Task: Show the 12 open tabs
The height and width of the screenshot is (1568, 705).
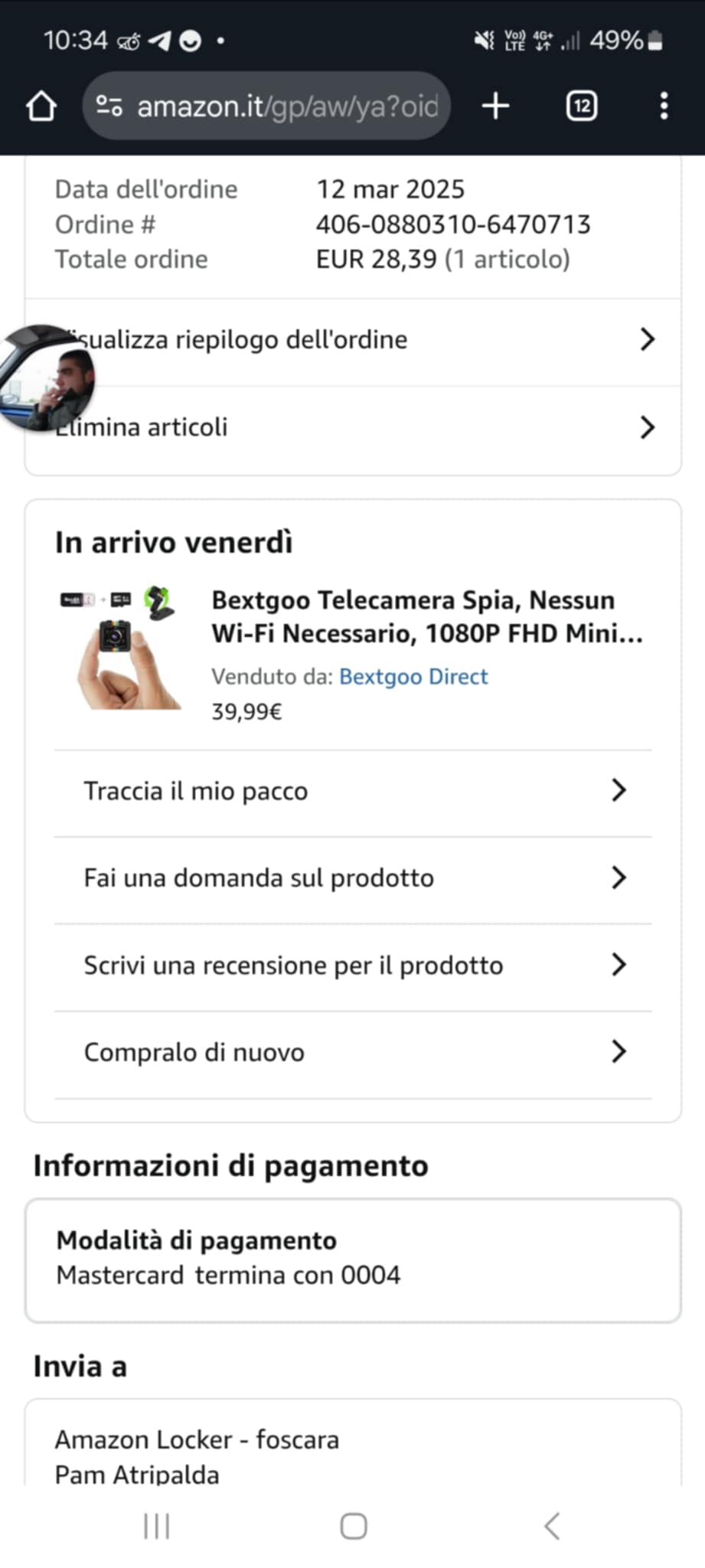Action: pyautogui.click(x=582, y=106)
